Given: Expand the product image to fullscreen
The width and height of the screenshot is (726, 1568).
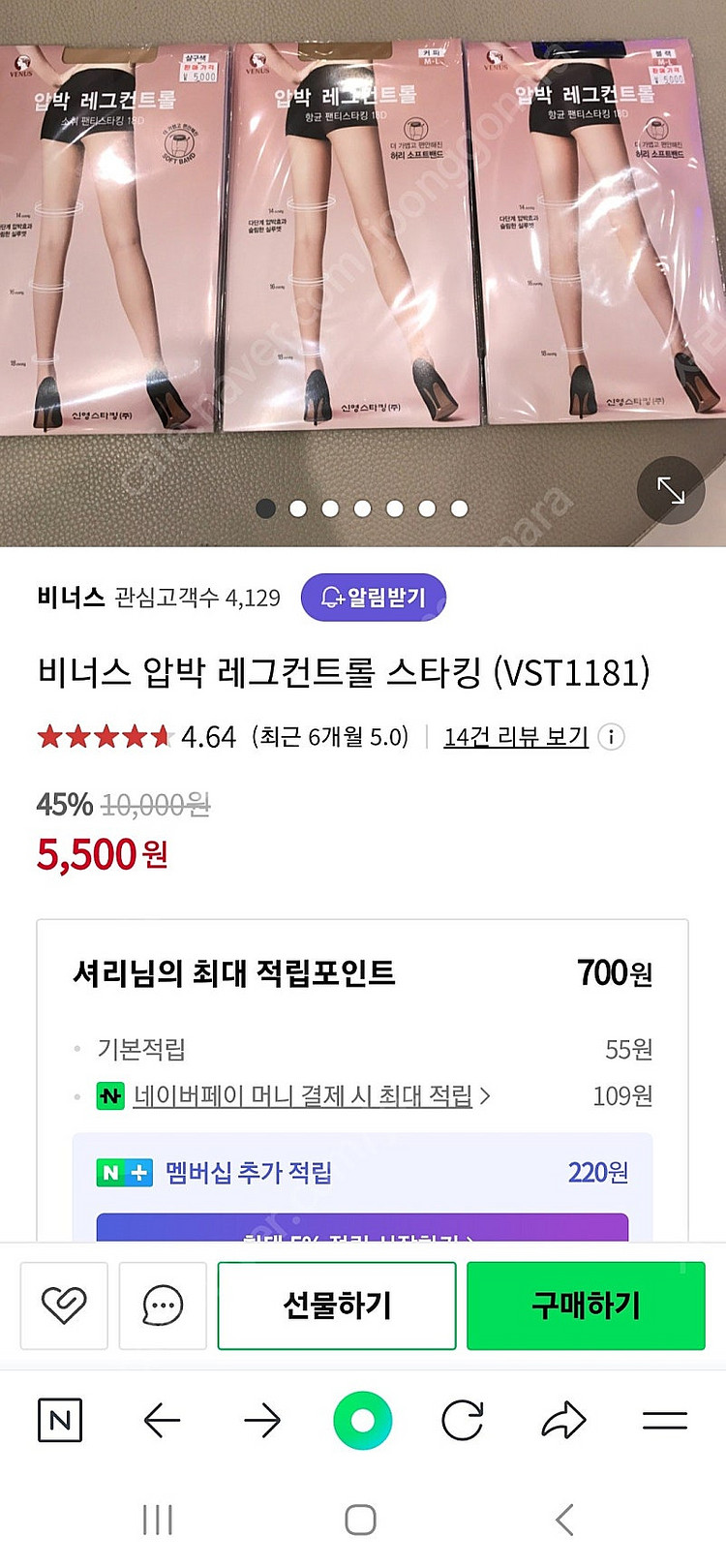Looking at the screenshot, I should 671,490.
